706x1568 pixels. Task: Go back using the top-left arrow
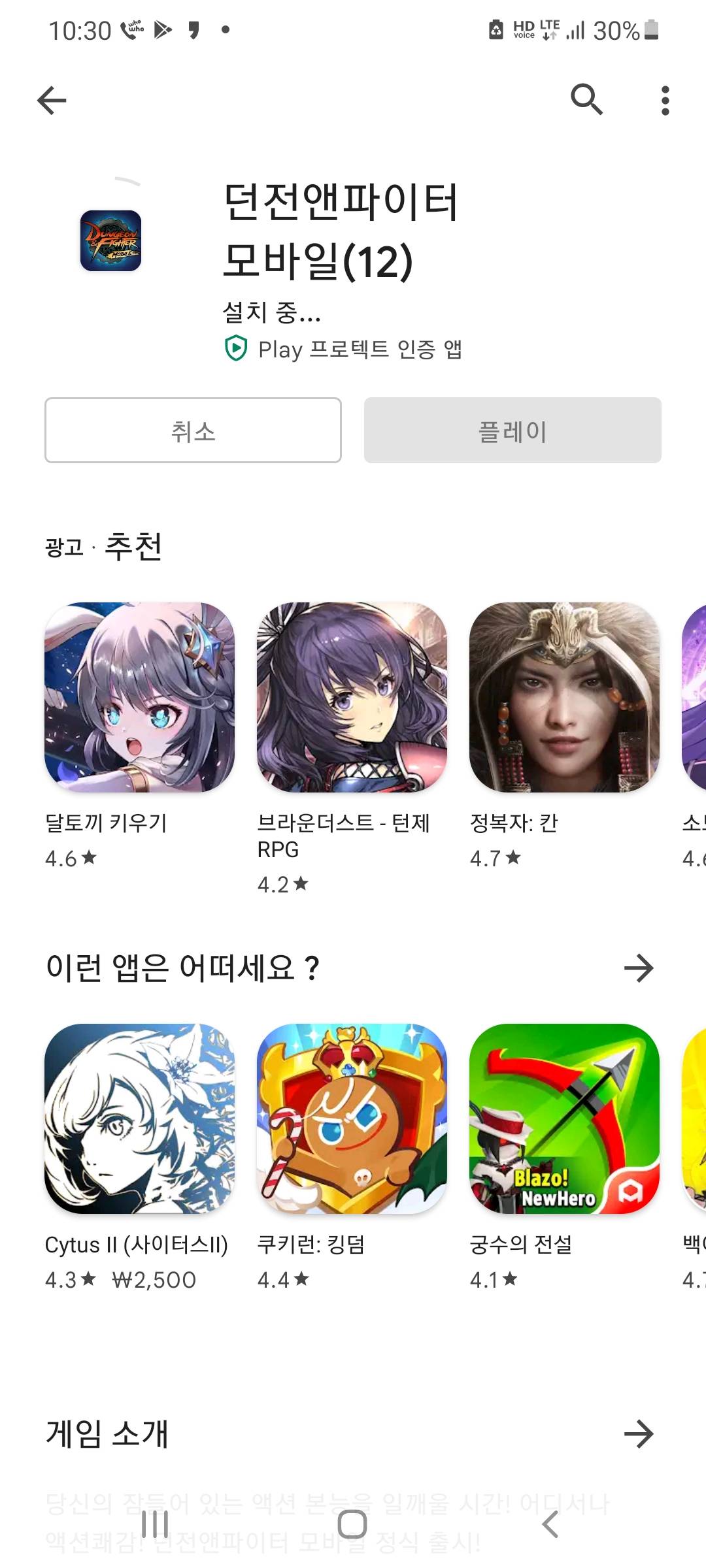[x=52, y=101]
